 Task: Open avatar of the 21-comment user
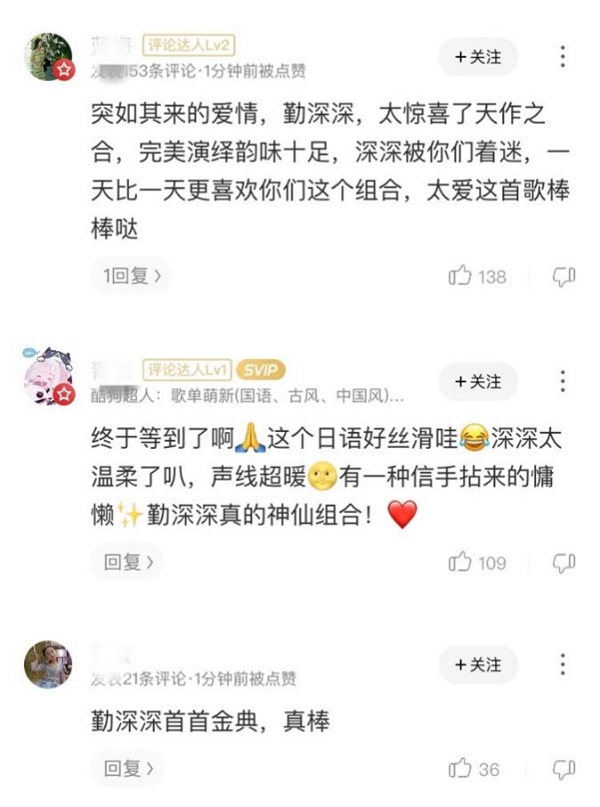[x=47, y=664]
